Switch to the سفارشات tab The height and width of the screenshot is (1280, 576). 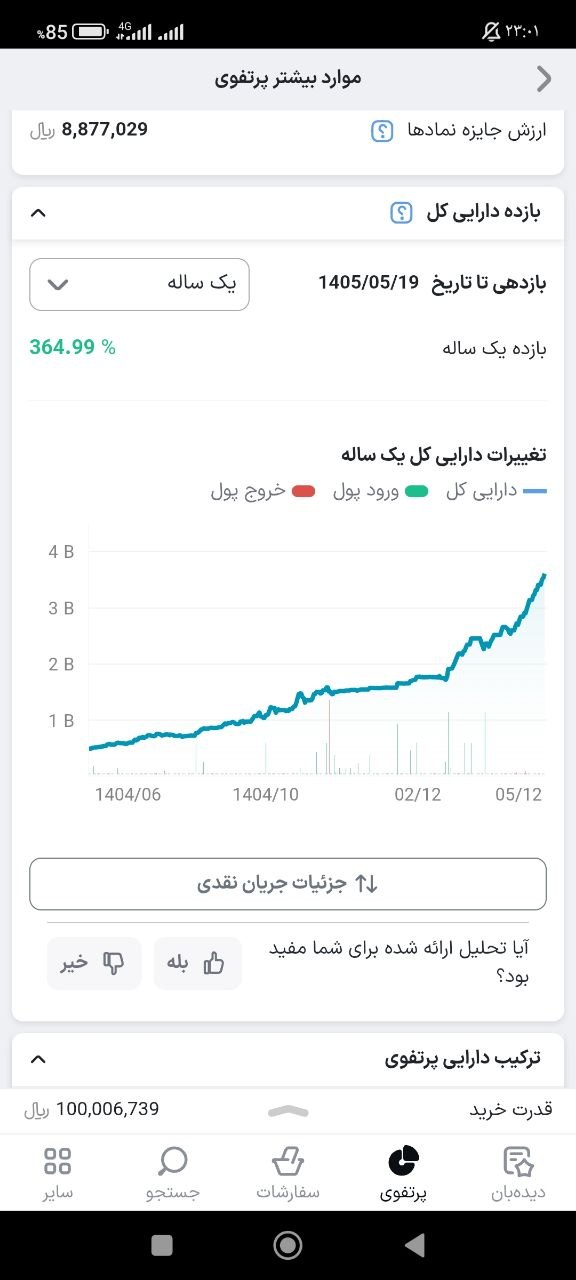[x=288, y=1172]
